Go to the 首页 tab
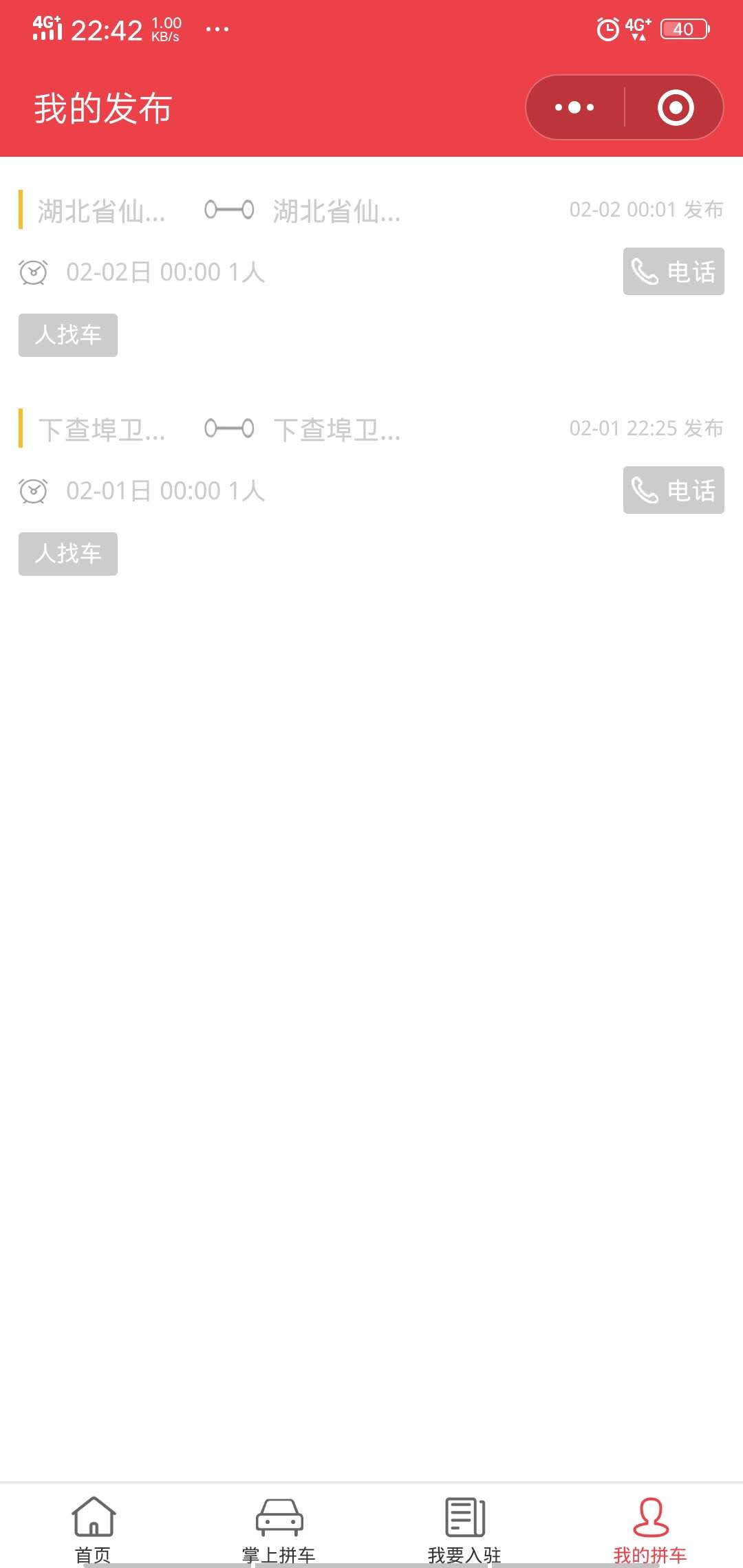 point(93,1528)
